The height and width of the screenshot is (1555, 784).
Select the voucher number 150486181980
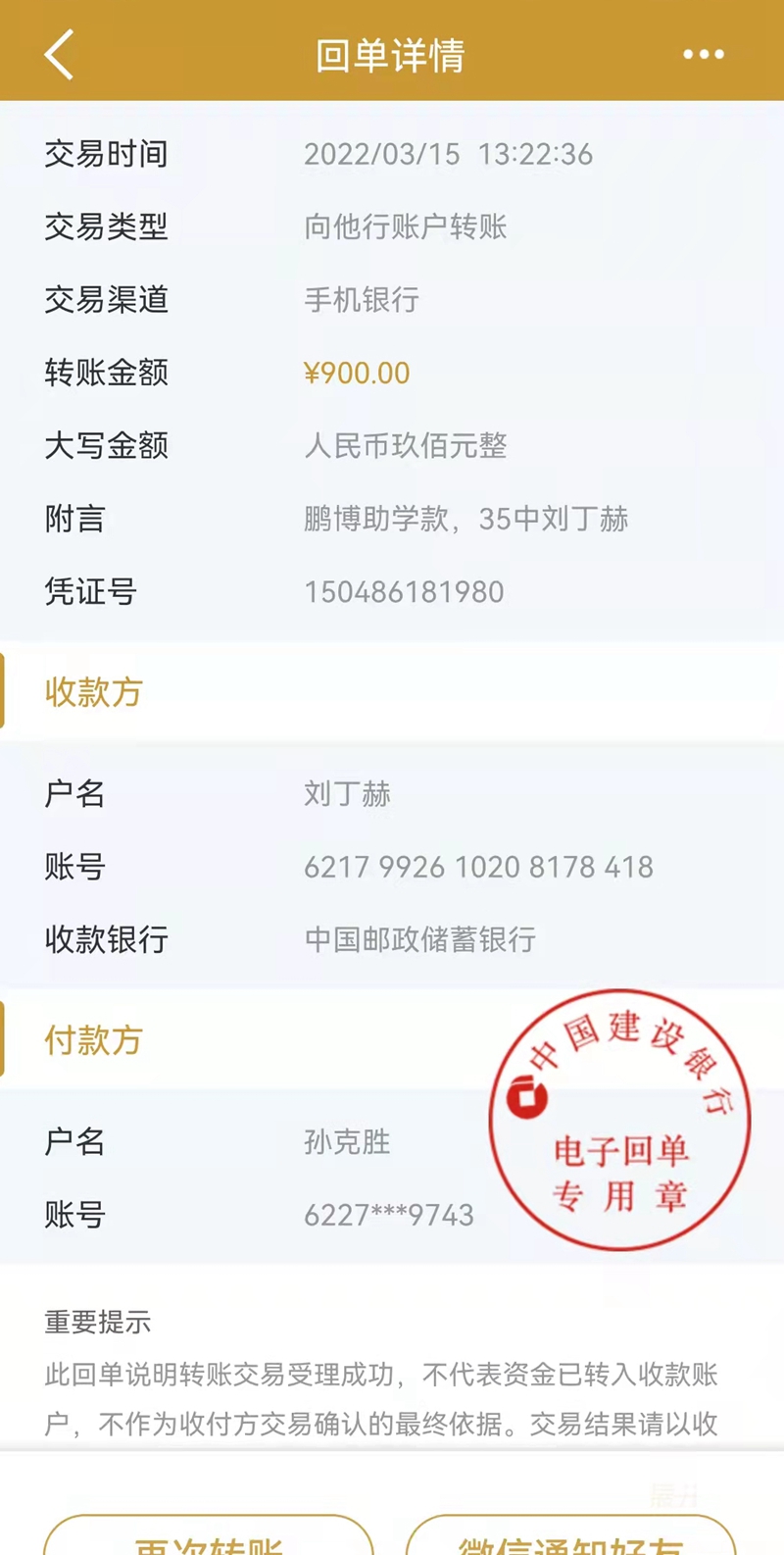405,592
